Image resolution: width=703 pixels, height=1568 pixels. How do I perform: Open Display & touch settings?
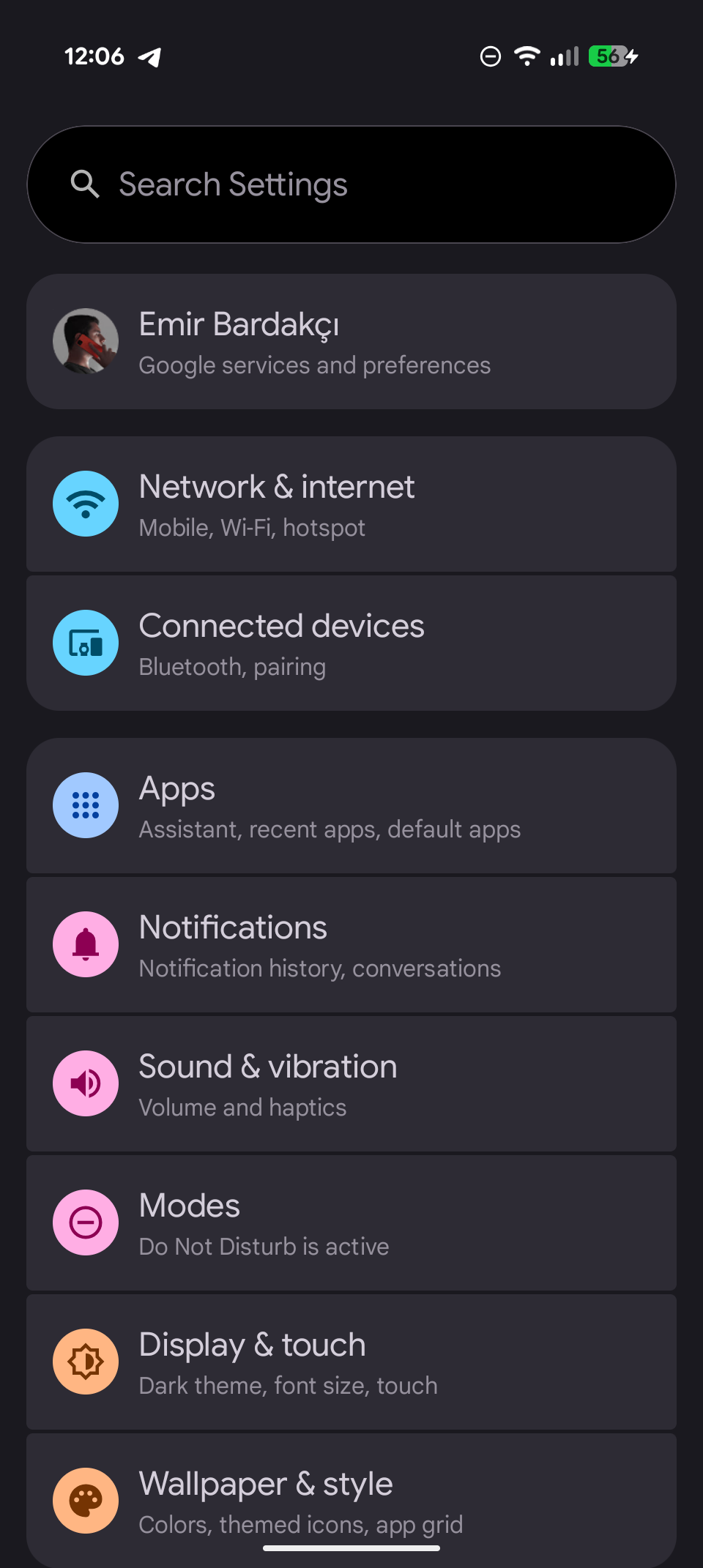point(351,1362)
